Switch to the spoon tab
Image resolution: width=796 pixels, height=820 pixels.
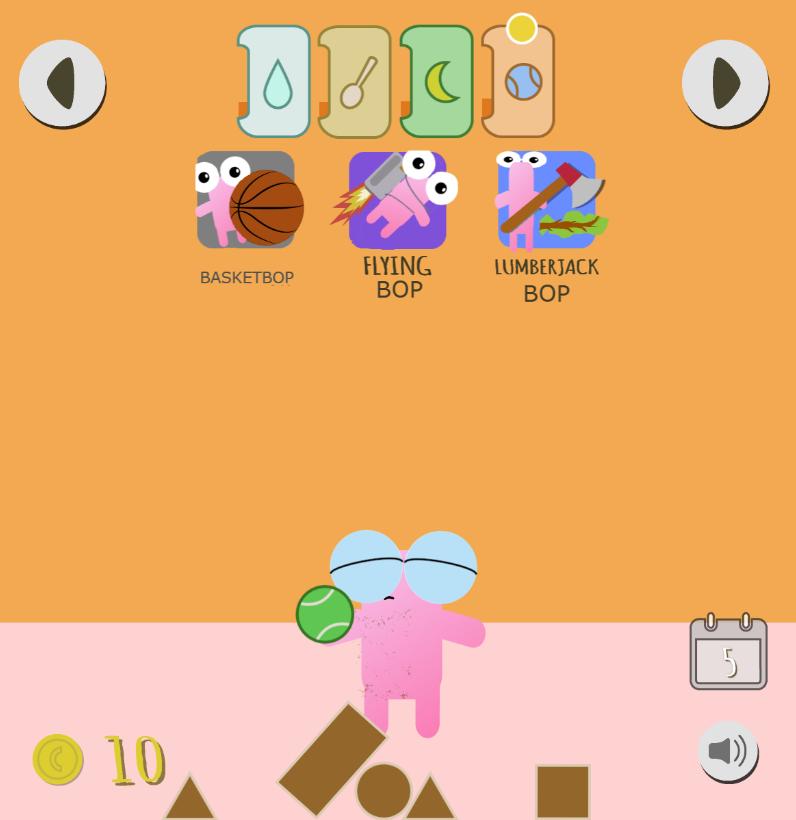coord(356,83)
